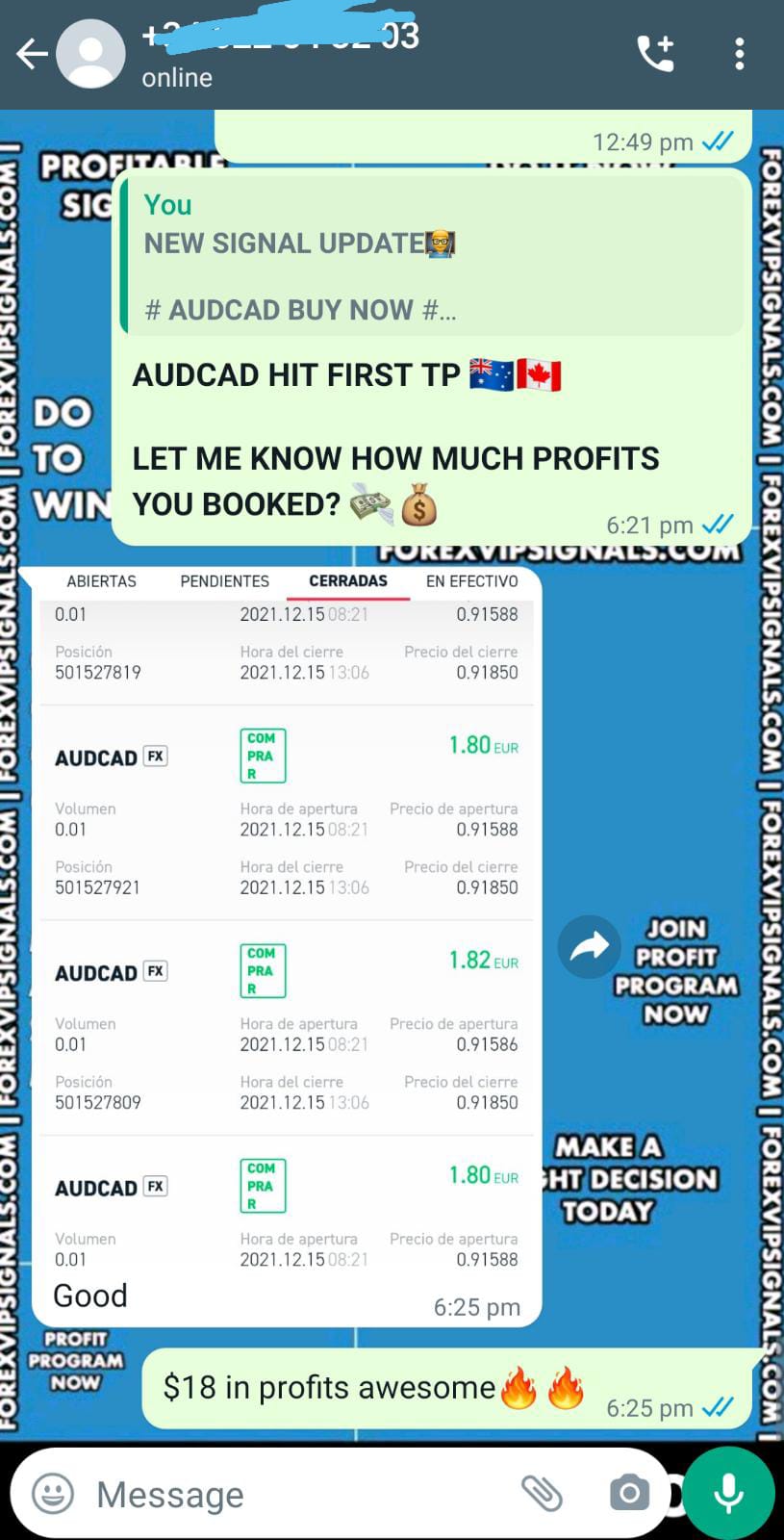Open the camera from the message bar
Screen dimensions: 784x1540
pos(629,1494)
